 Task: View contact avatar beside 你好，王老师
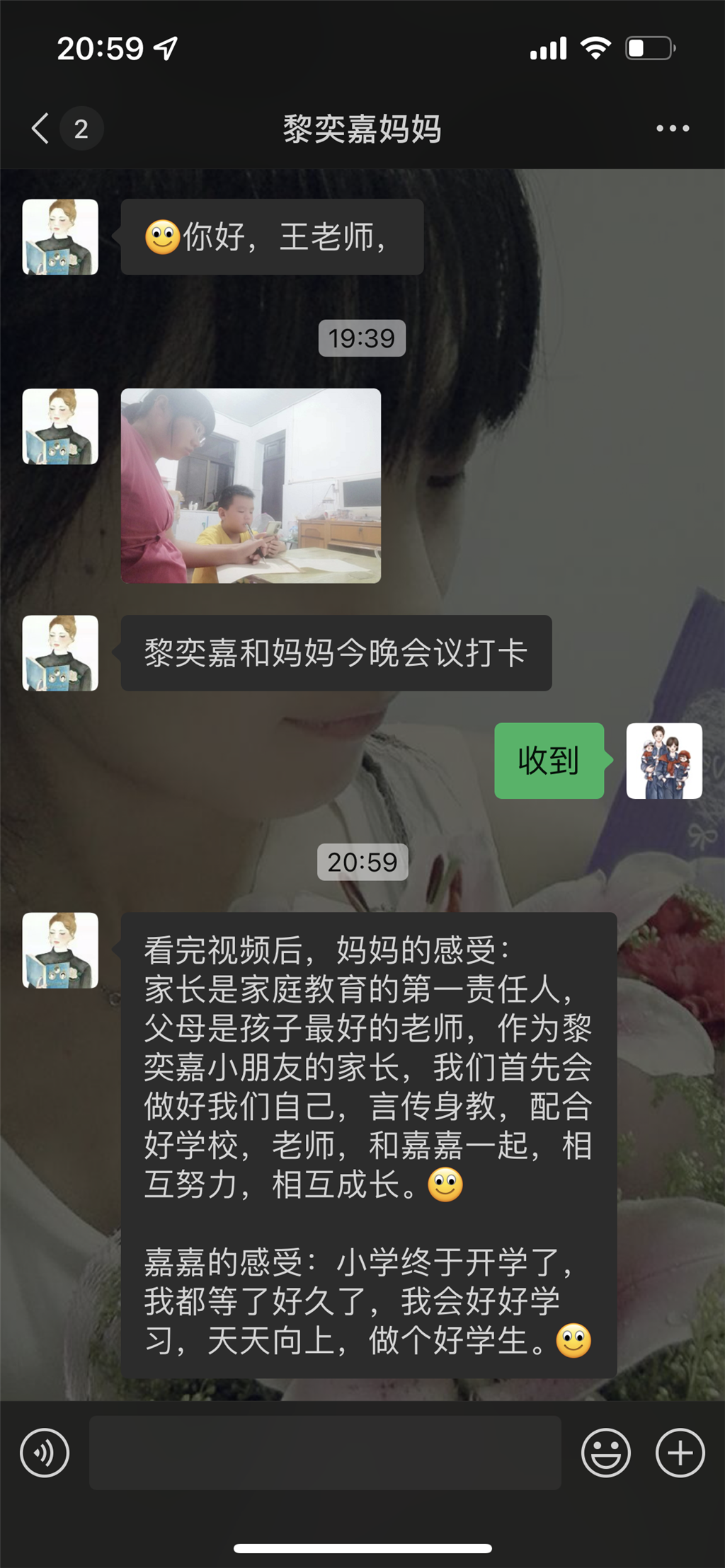60,237
